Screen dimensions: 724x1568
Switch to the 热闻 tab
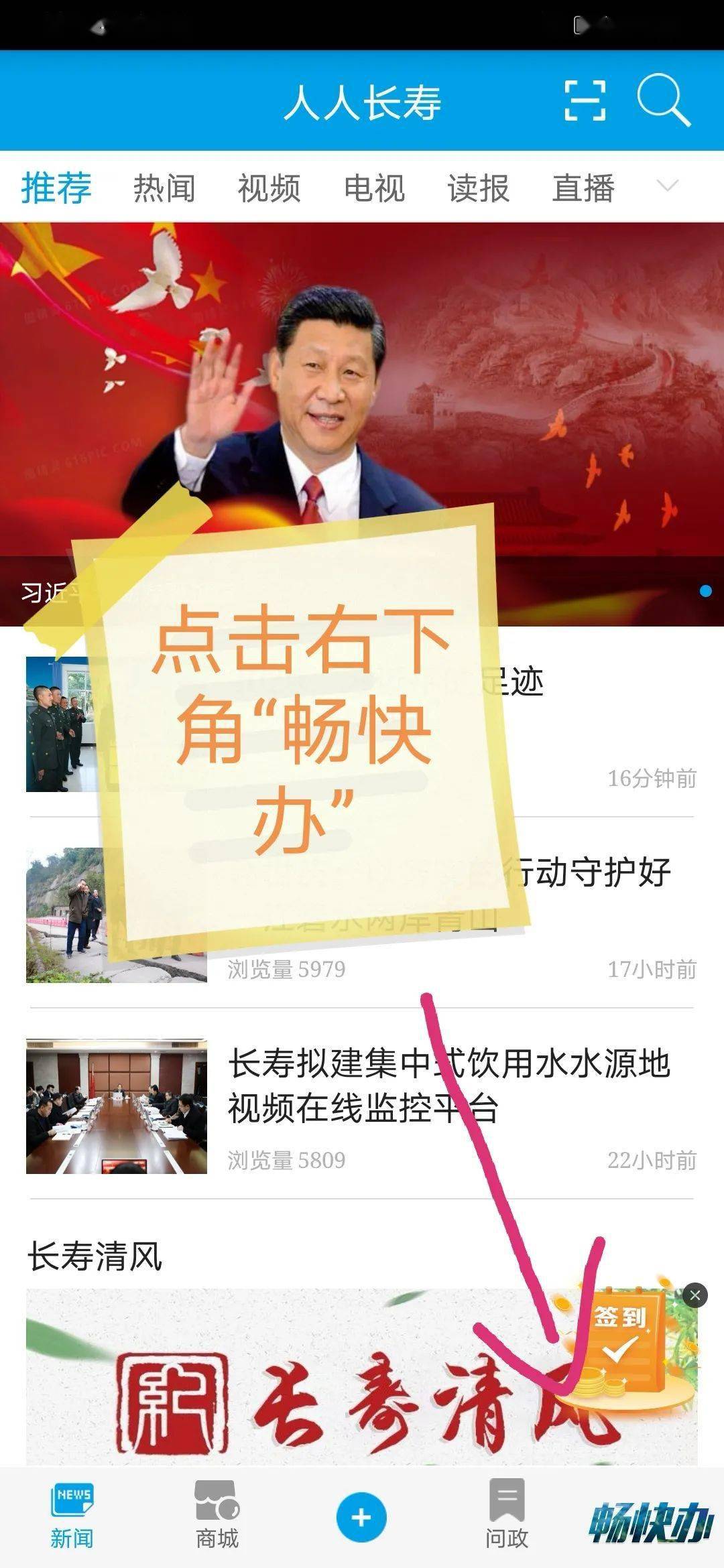tap(164, 188)
